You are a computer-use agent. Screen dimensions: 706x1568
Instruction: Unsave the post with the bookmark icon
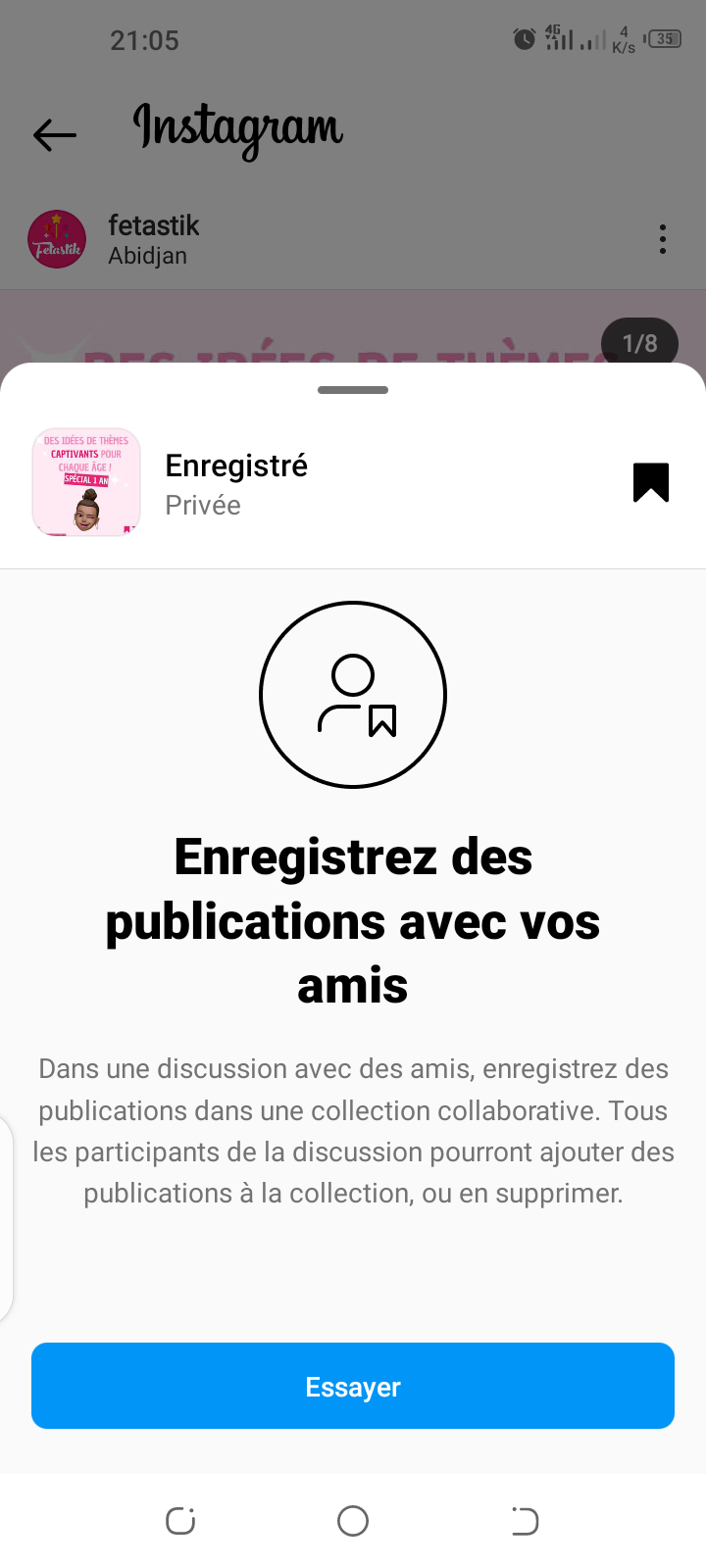pos(651,482)
